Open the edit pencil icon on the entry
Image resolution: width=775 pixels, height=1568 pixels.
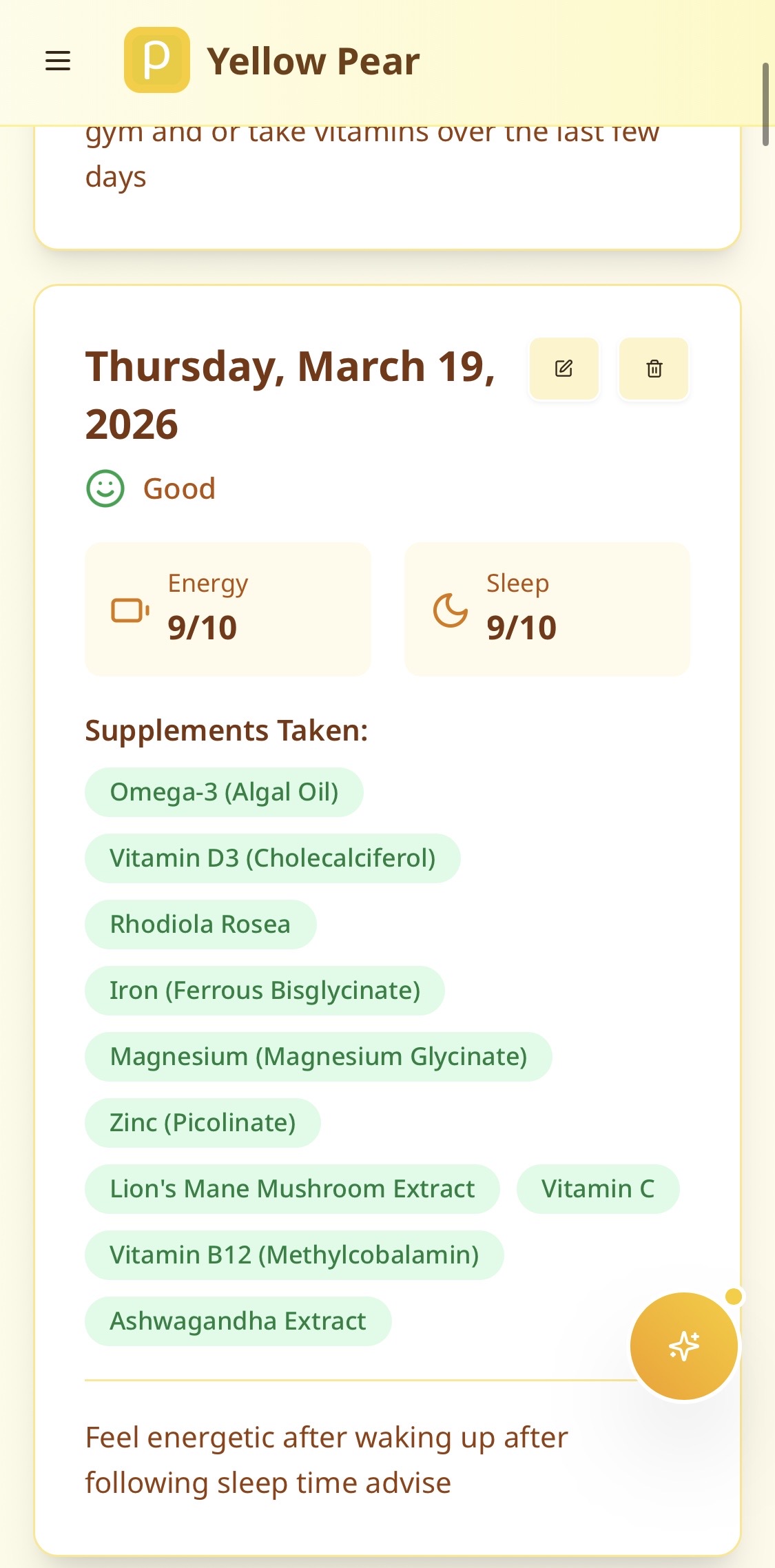tap(564, 369)
